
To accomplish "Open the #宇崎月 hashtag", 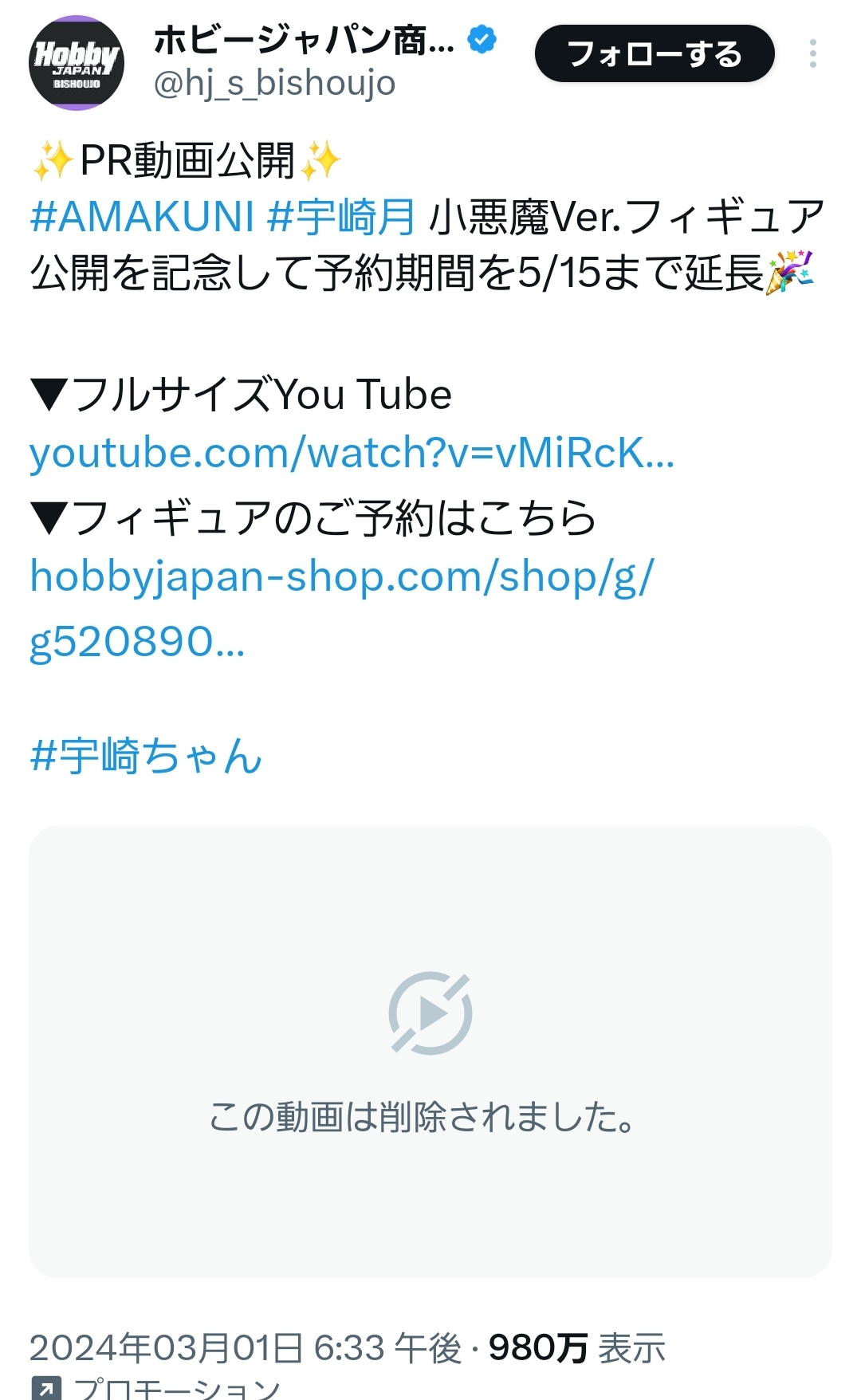I will pos(341,217).
